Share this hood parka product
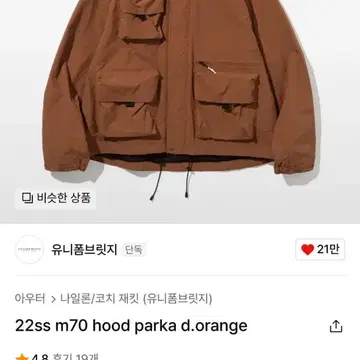Image resolution: width=360 pixels, height=360 pixels. click(336, 326)
